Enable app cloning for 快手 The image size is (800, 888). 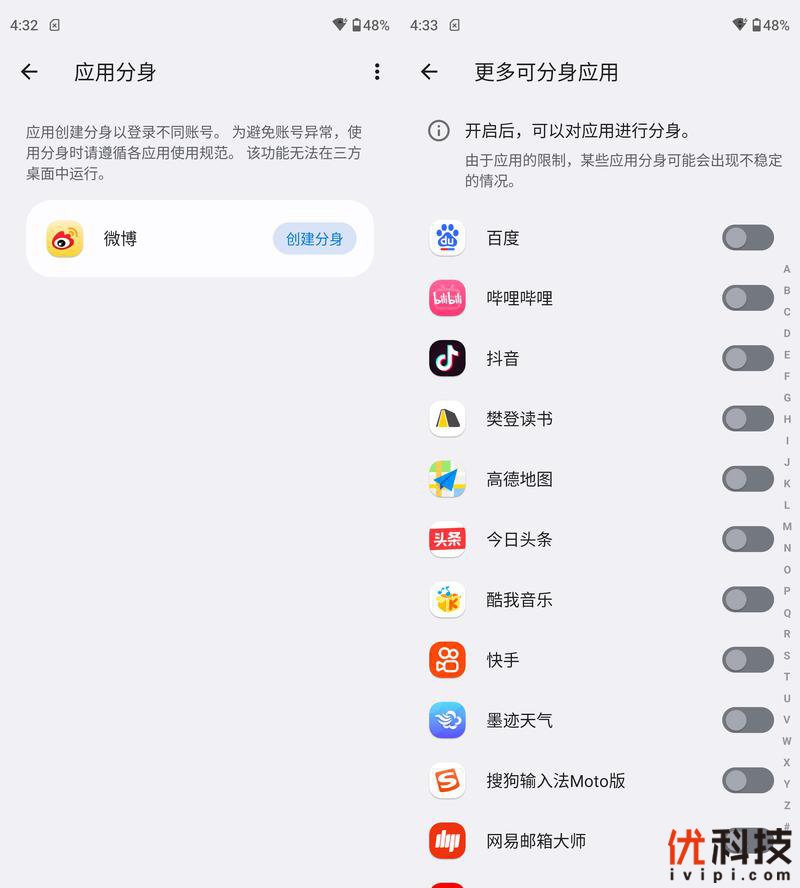pyautogui.click(x=747, y=660)
